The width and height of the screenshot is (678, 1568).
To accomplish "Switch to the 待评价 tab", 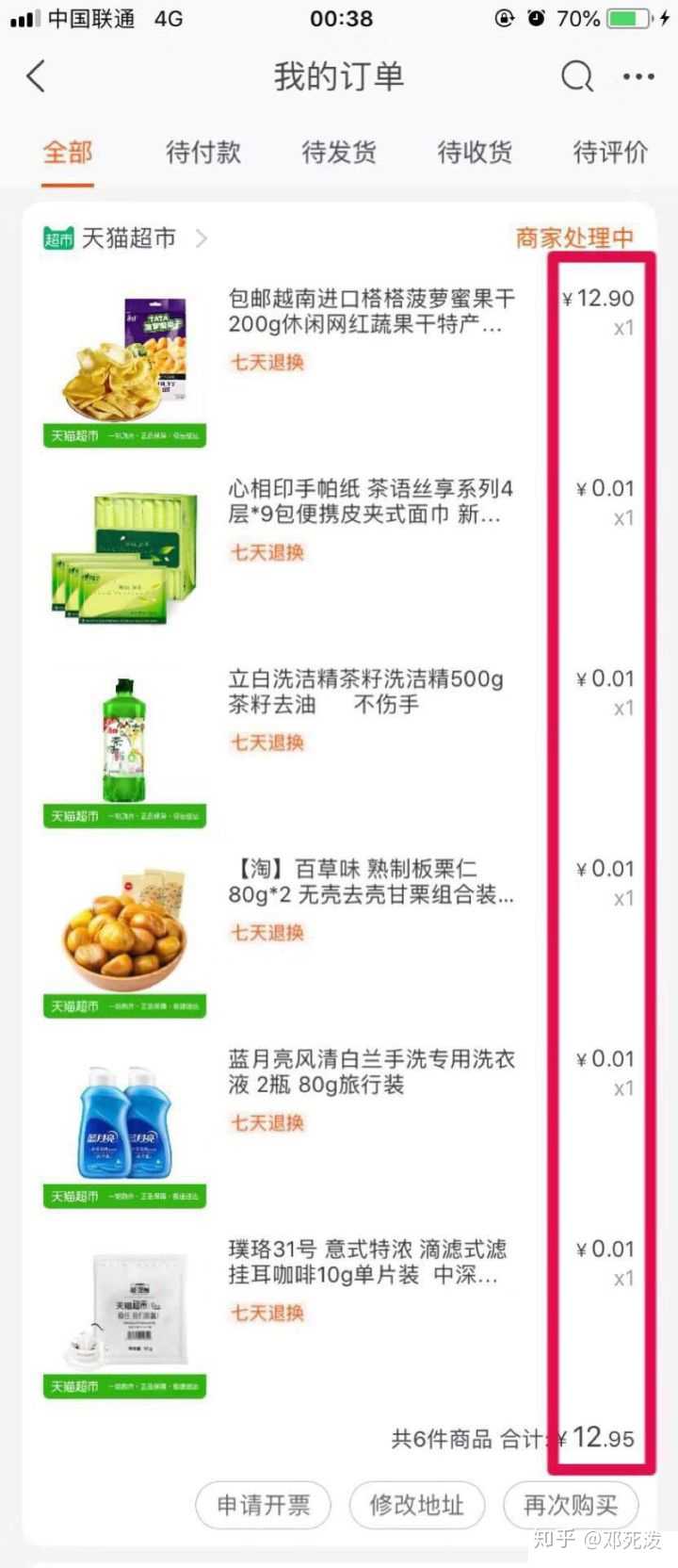I will coord(610,152).
